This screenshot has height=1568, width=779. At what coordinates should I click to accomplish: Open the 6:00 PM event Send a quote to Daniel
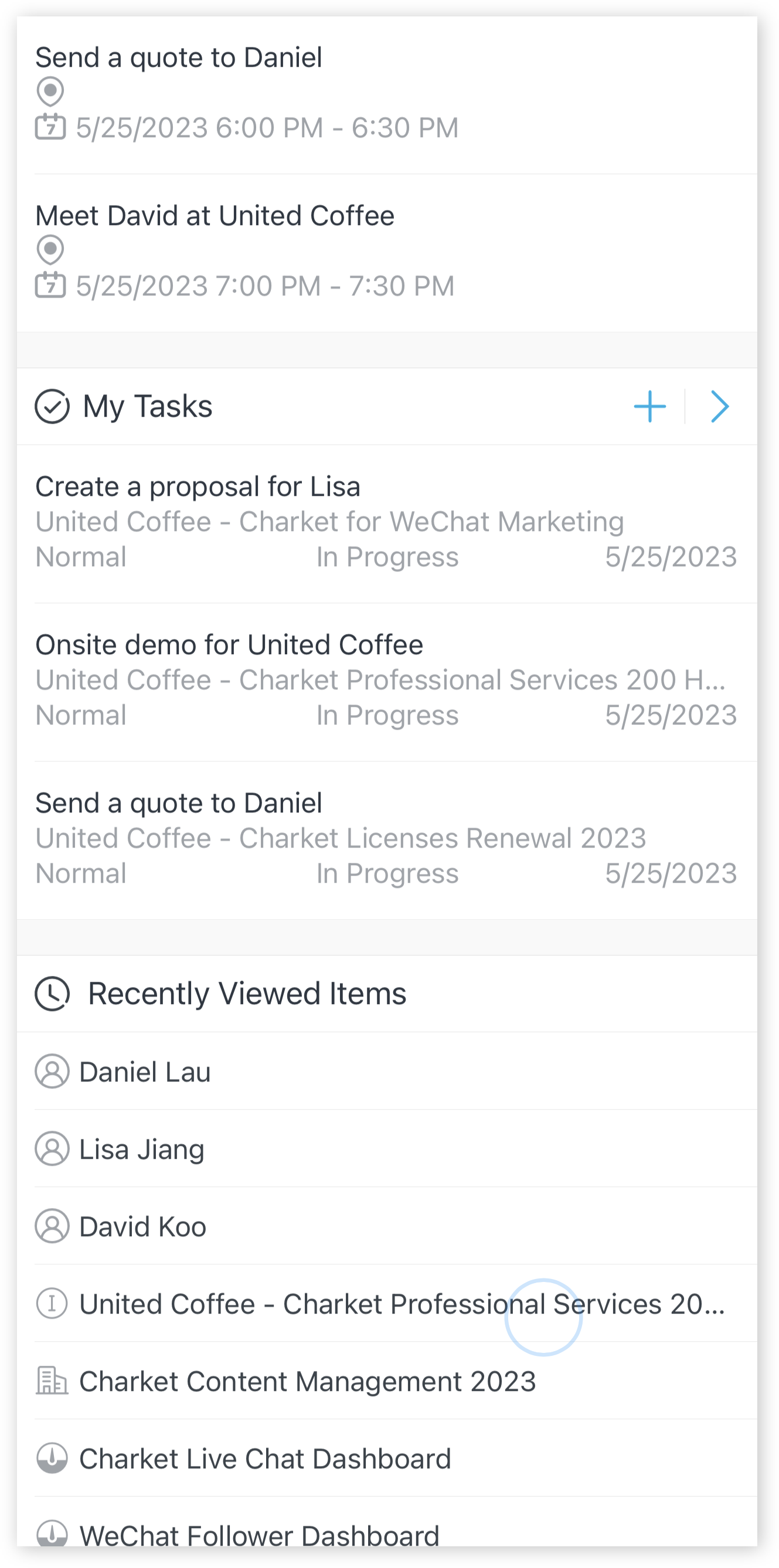click(x=387, y=95)
